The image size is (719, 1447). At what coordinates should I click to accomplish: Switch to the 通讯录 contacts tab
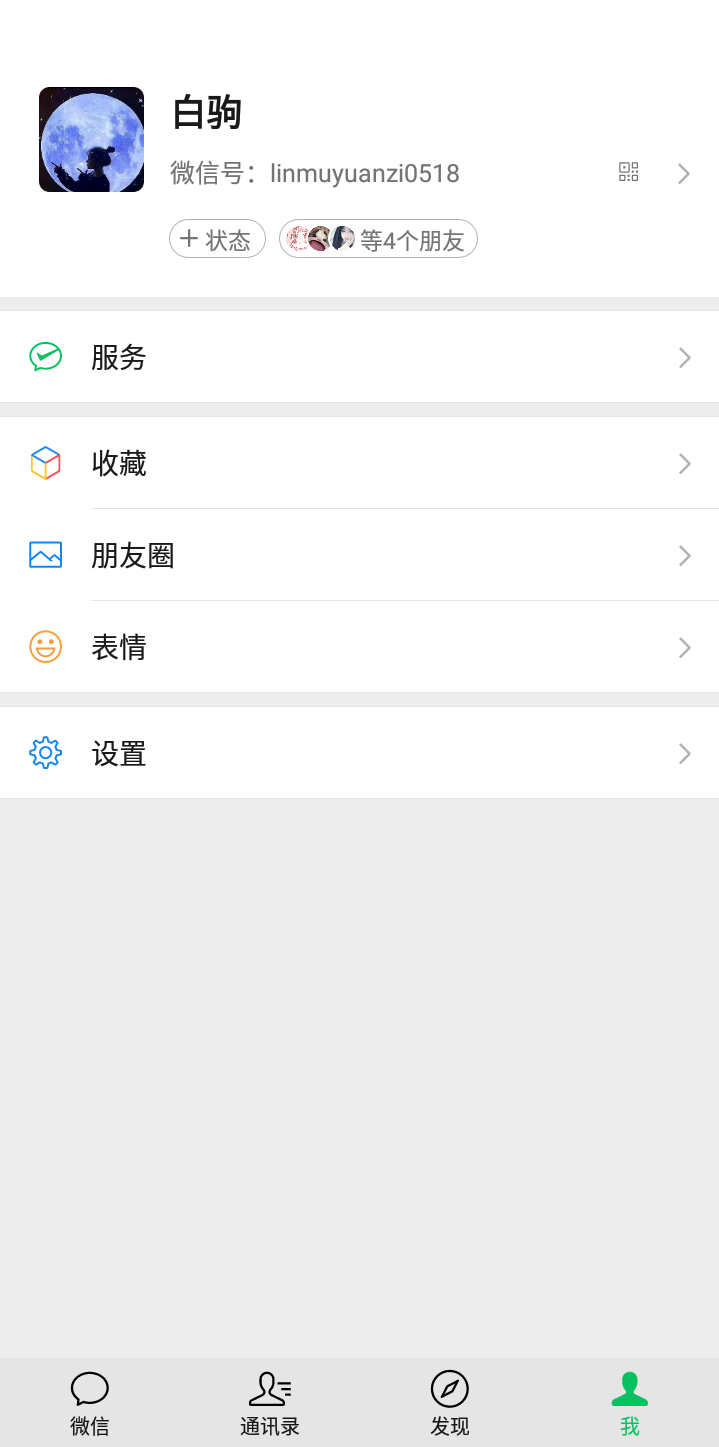click(270, 1402)
